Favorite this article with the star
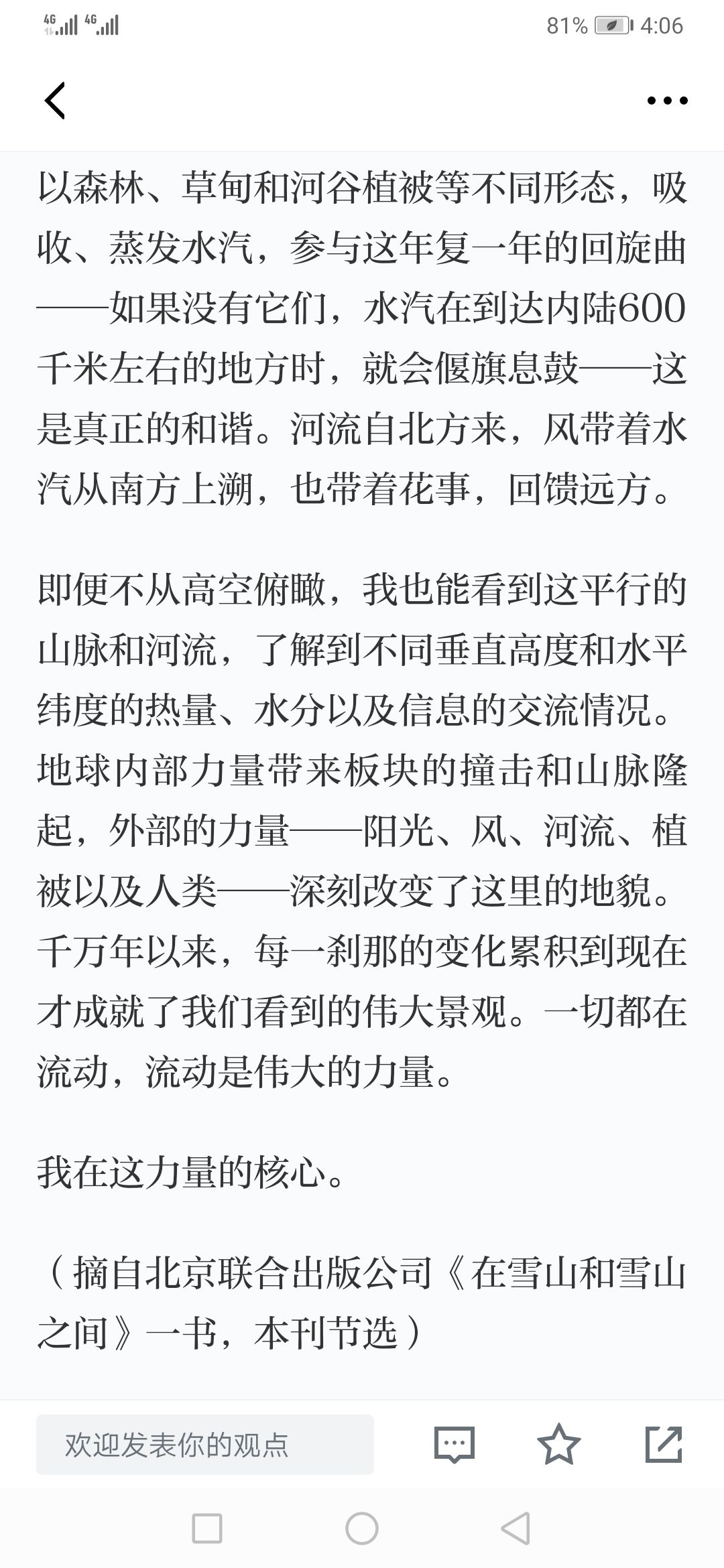The height and width of the screenshot is (1568, 724). point(559,1443)
